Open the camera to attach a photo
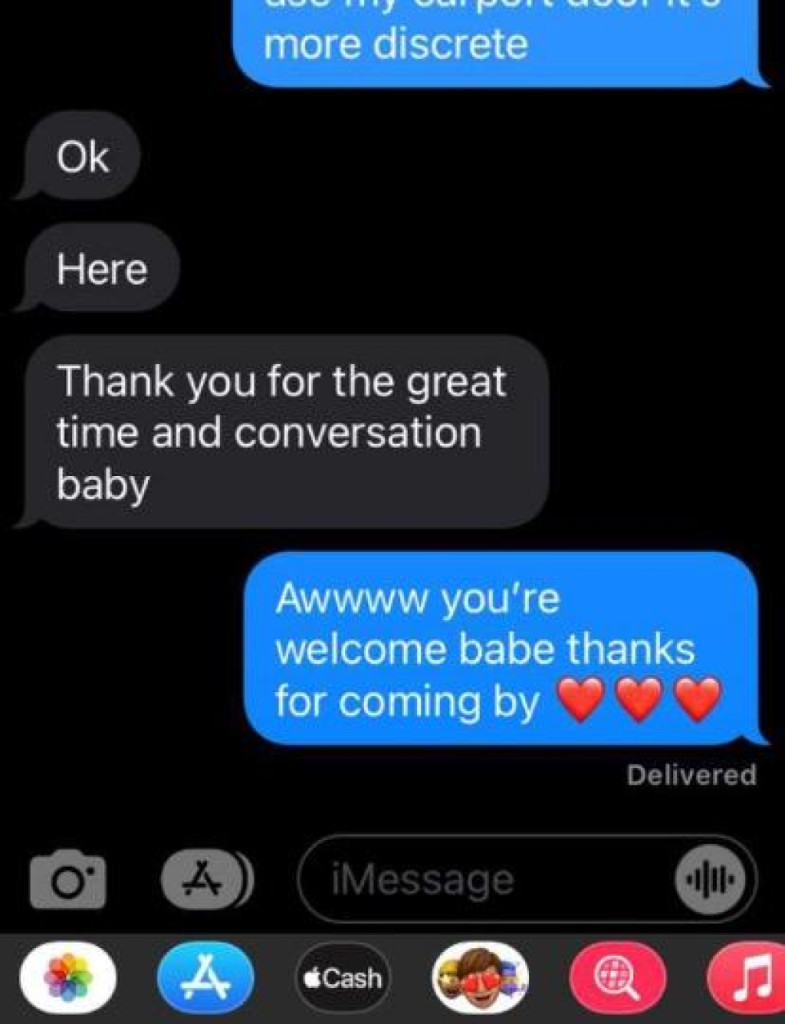 point(67,879)
